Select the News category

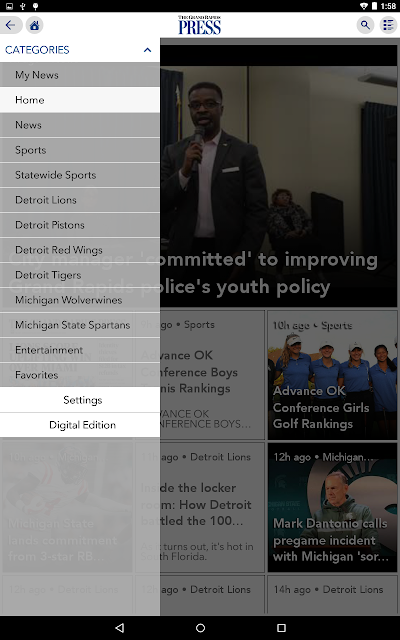(x=80, y=125)
